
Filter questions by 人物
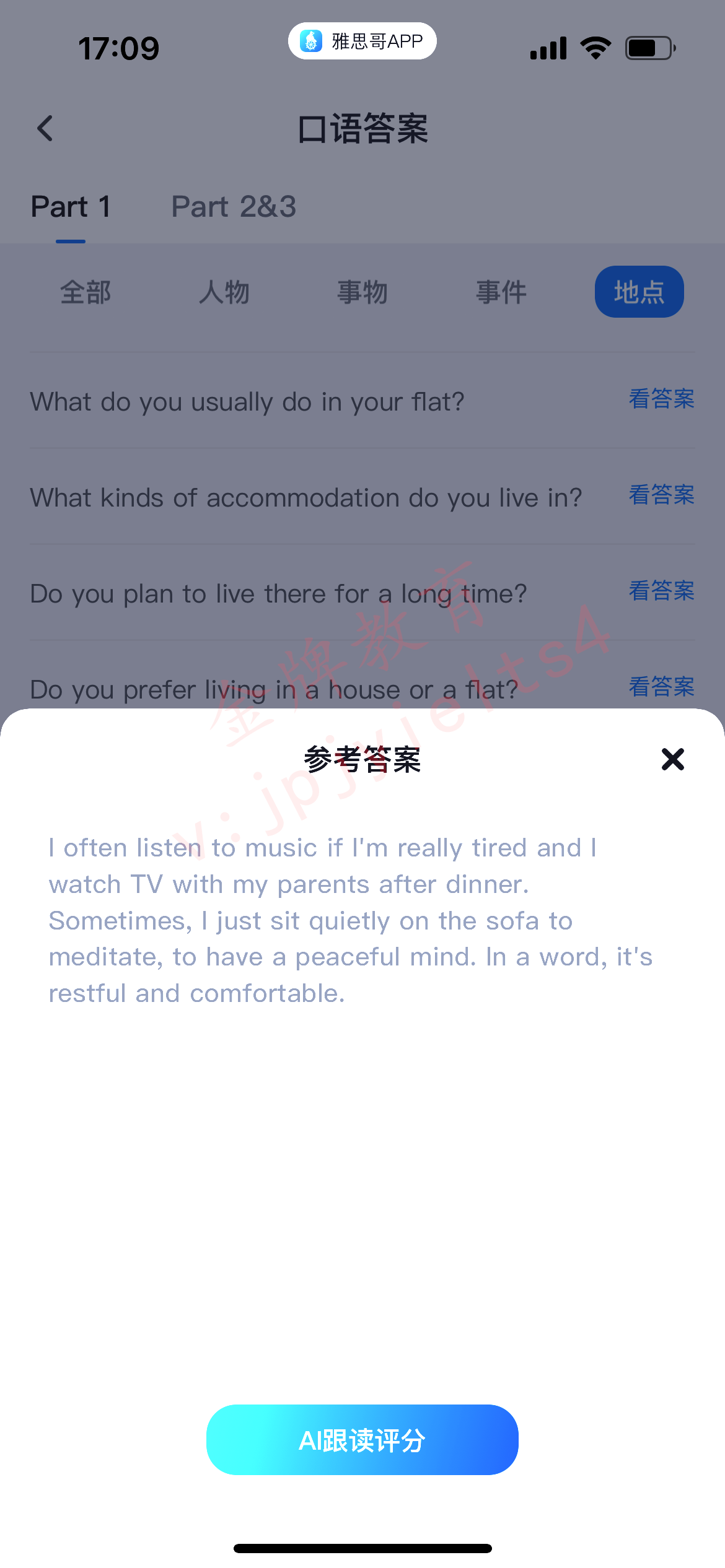pyautogui.click(x=224, y=292)
